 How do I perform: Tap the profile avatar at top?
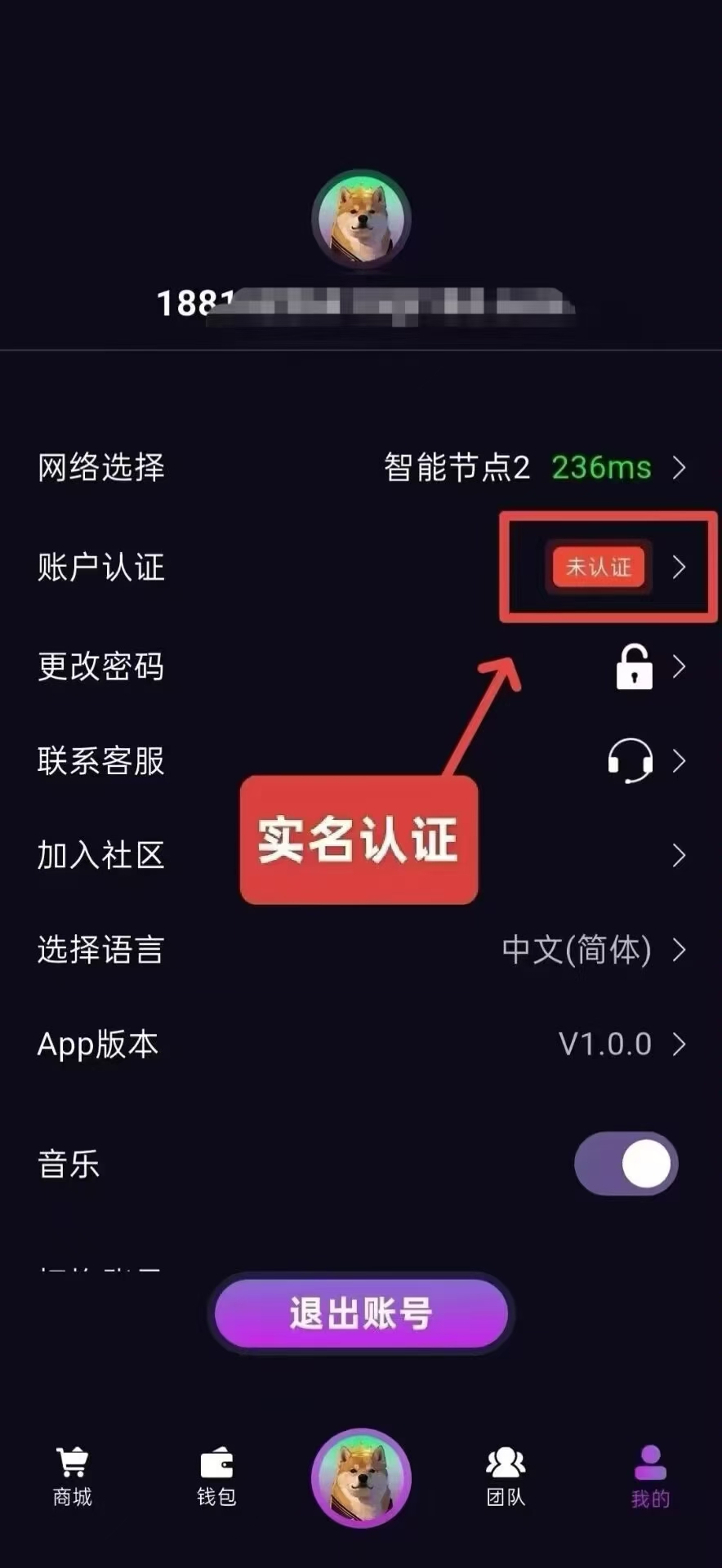(x=361, y=219)
